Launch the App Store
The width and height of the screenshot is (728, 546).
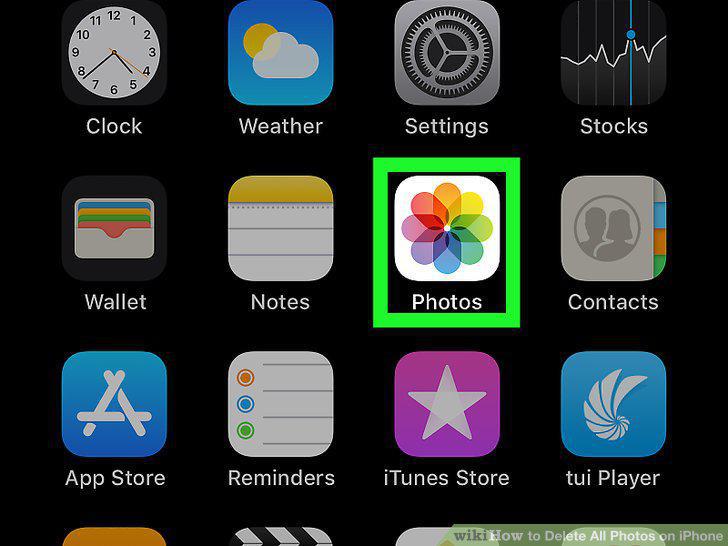114,404
